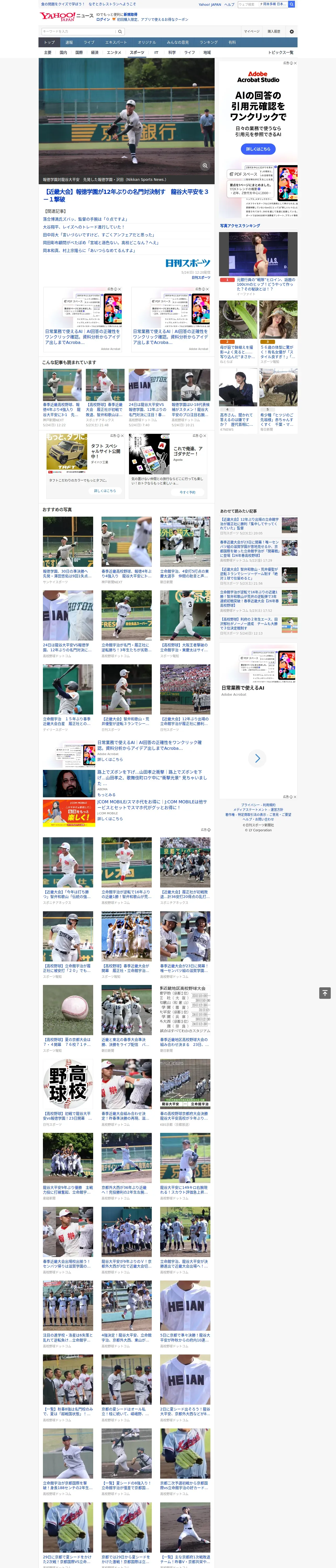Switch to the ランキング tab

pos(209,43)
